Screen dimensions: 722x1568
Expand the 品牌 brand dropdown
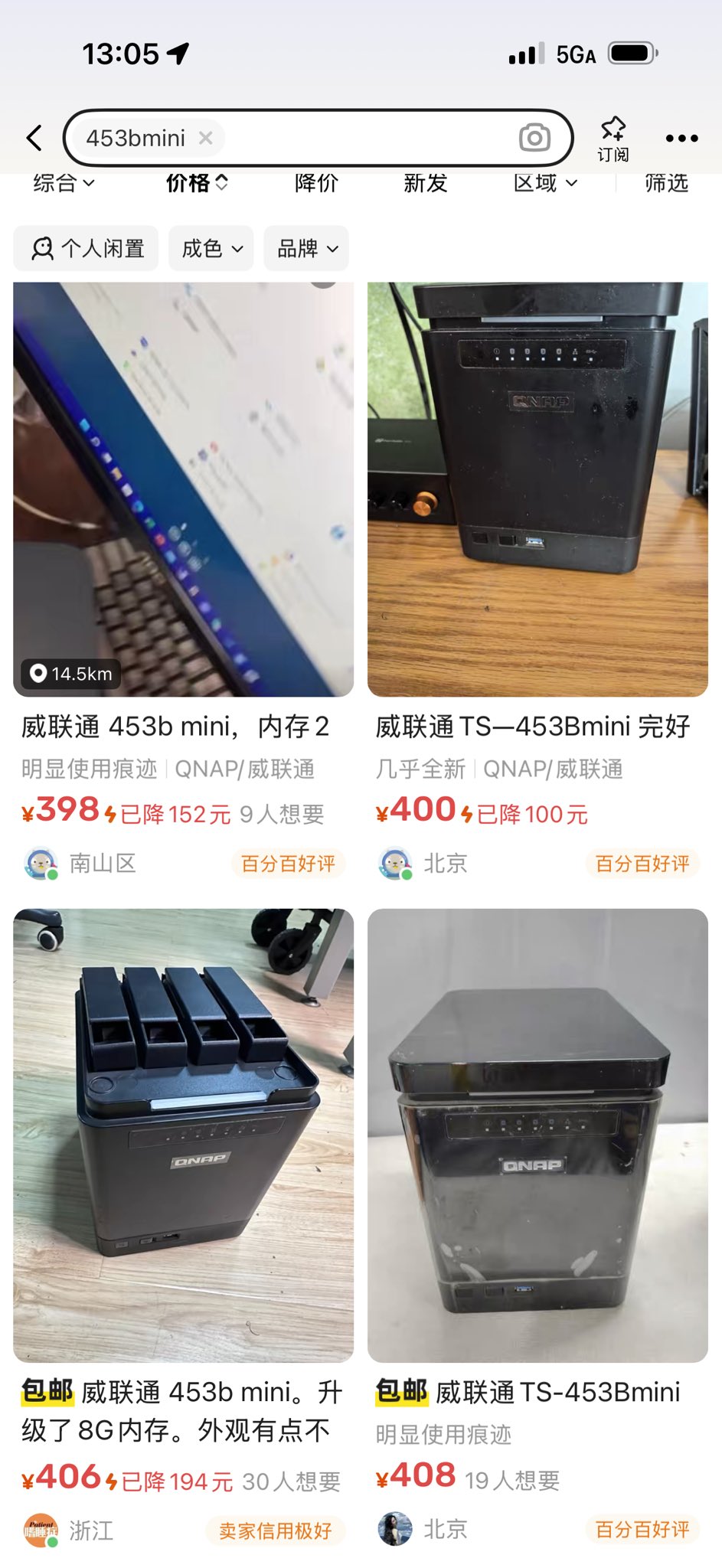tap(306, 248)
